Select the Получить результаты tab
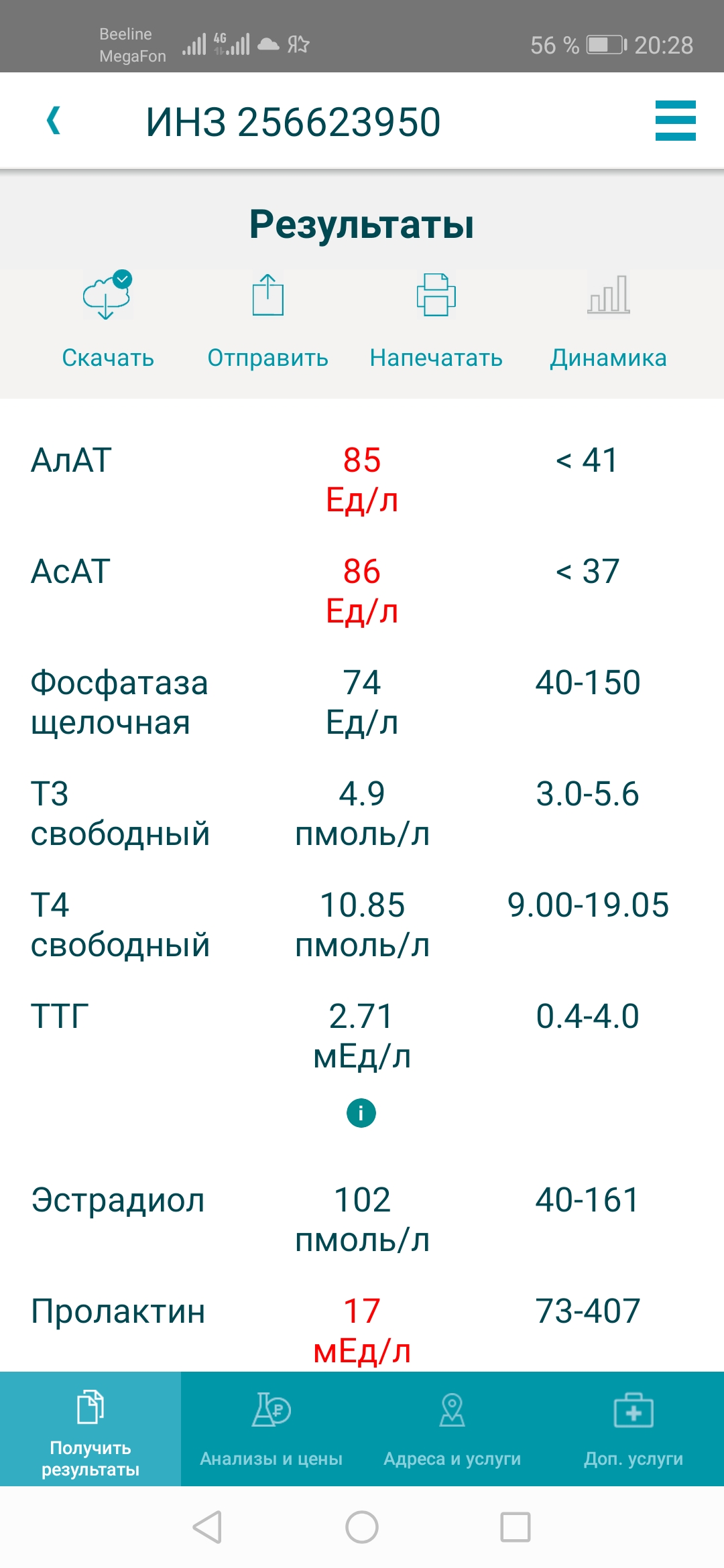 click(90, 1429)
